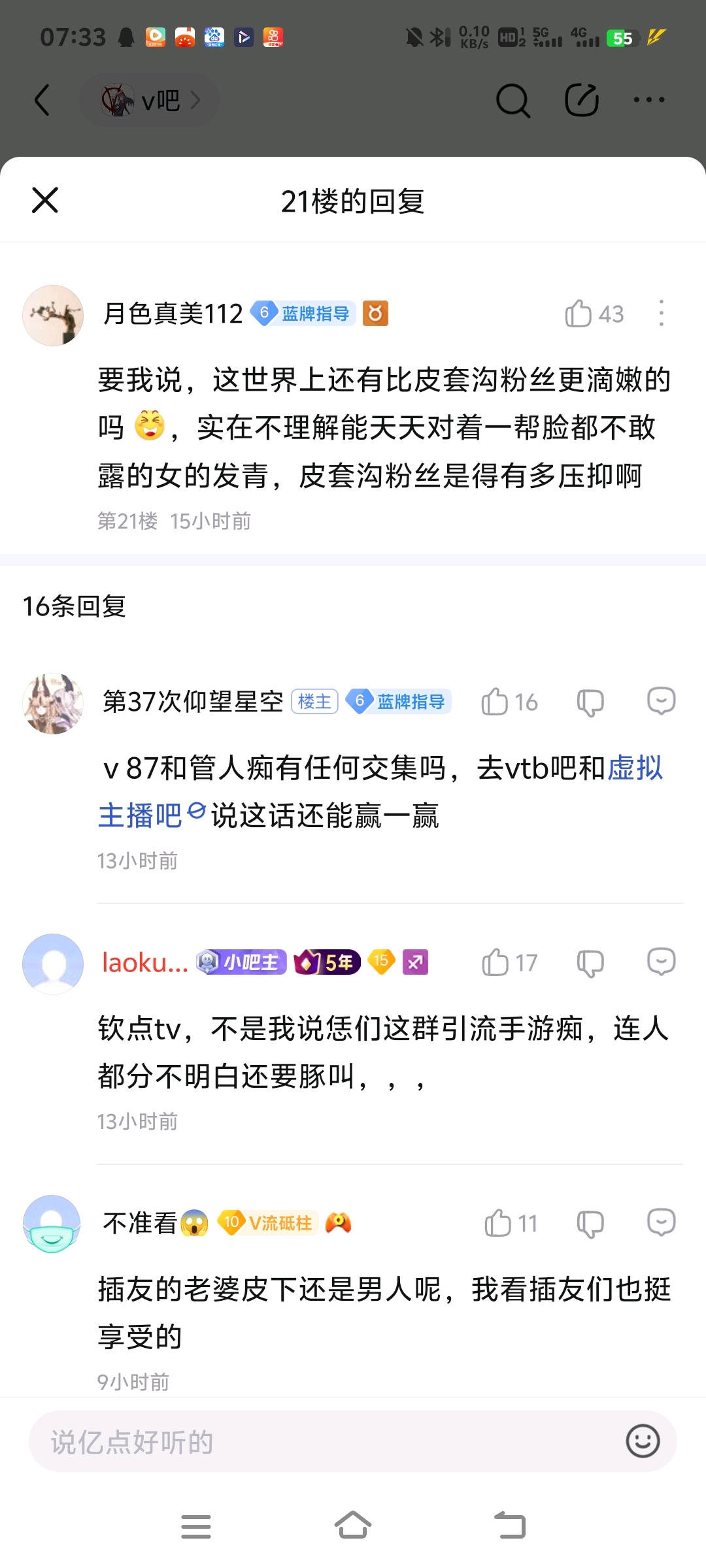This screenshot has height=1568, width=706.
Task: Dislike the reply from 不准看
Action: [590, 1224]
